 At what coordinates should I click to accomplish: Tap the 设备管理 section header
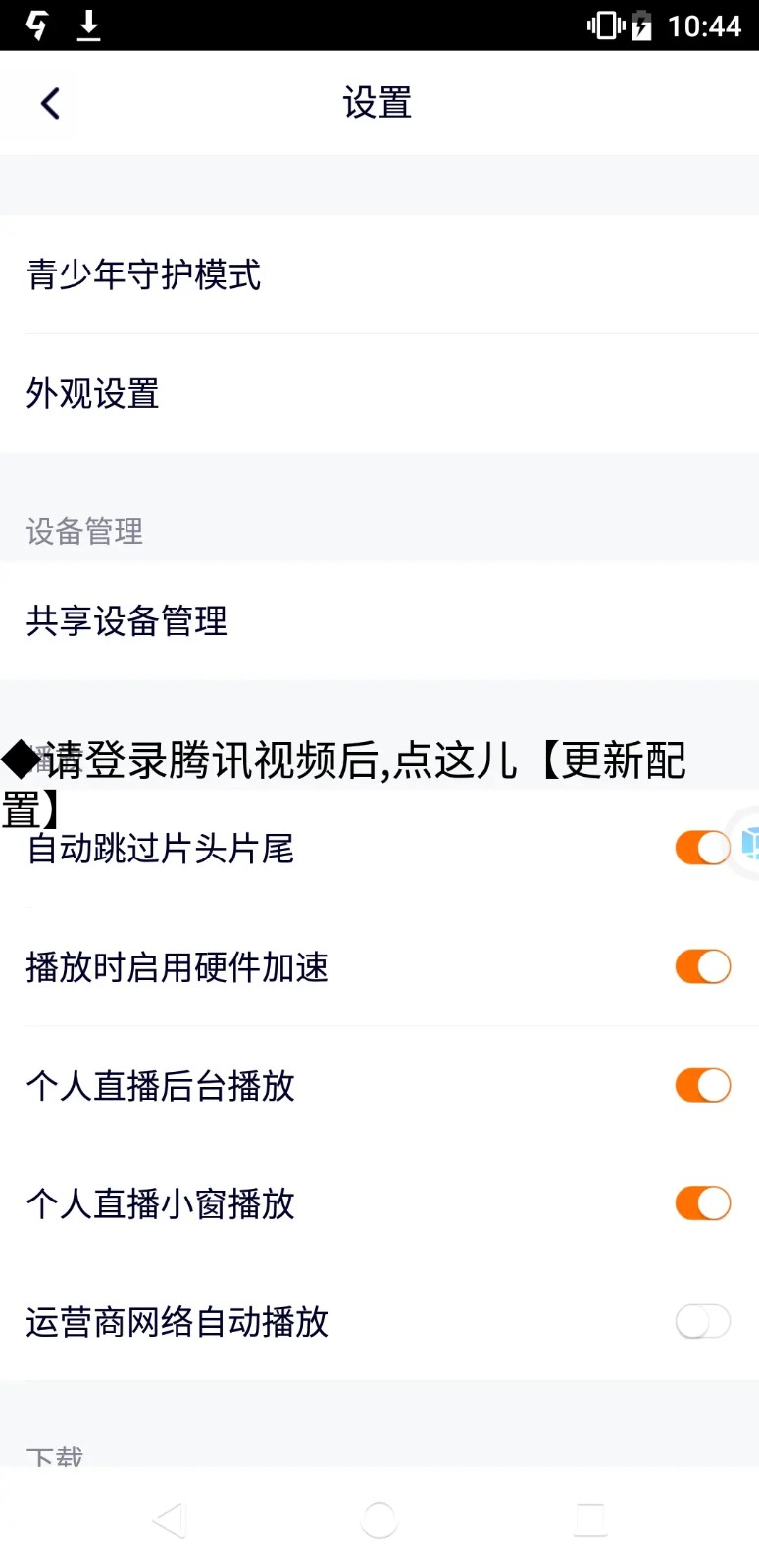click(x=83, y=532)
